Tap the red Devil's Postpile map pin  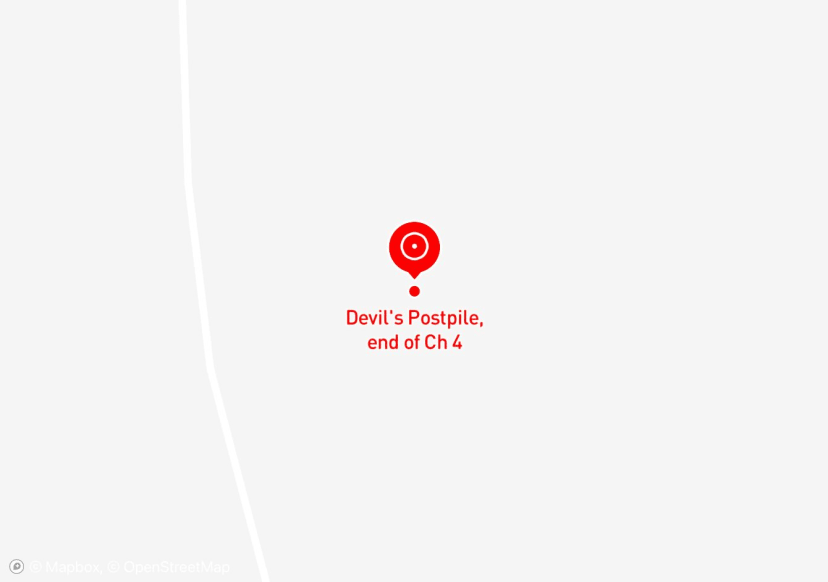415,249
